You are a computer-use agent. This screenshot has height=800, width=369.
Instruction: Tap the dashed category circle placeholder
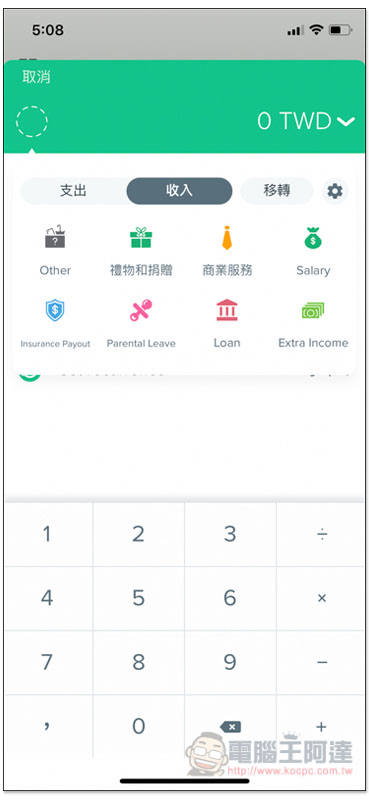pyautogui.click(x=32, y=121)
